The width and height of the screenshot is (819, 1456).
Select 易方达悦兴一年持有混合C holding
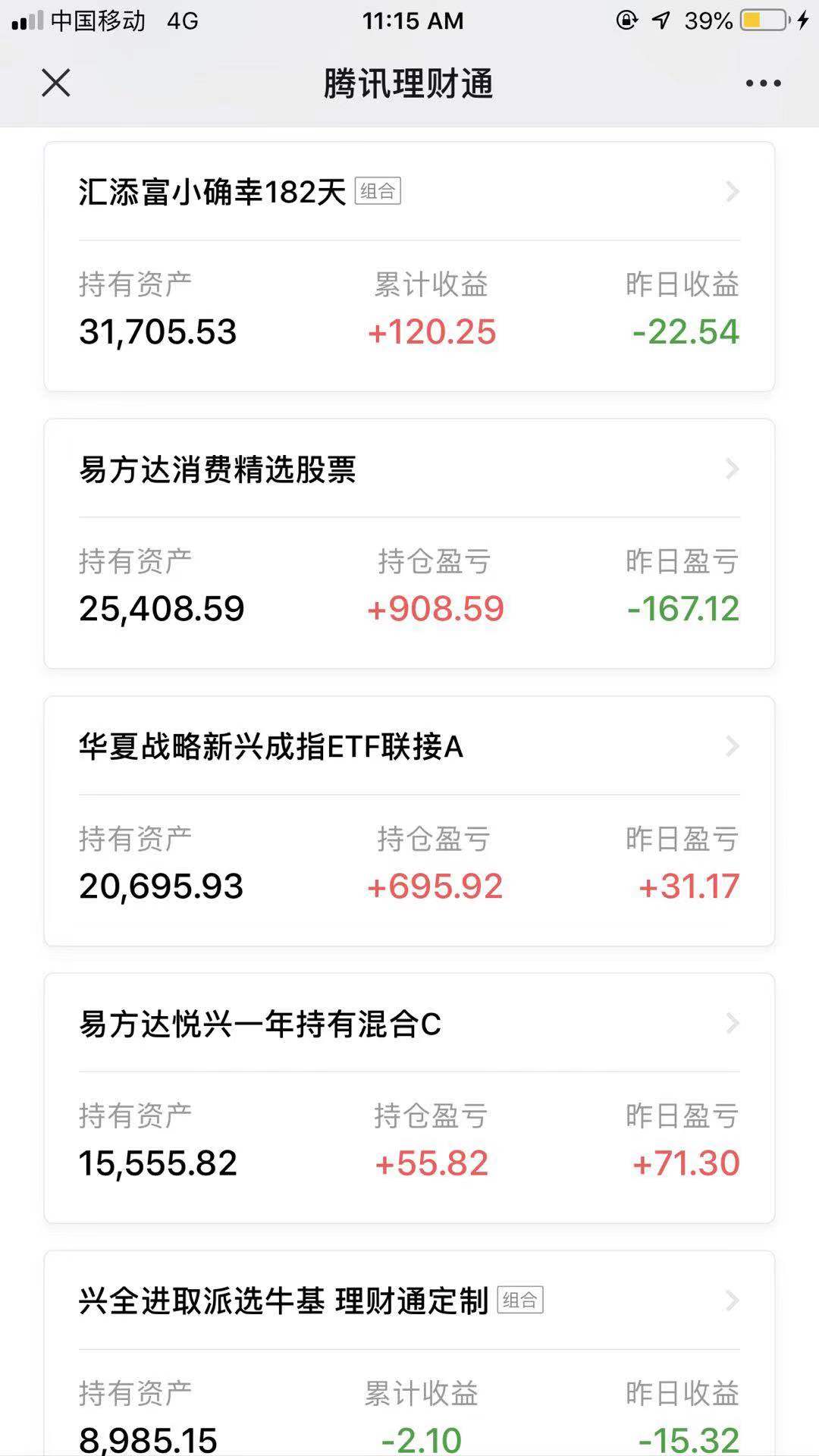tap(409, 1098)
